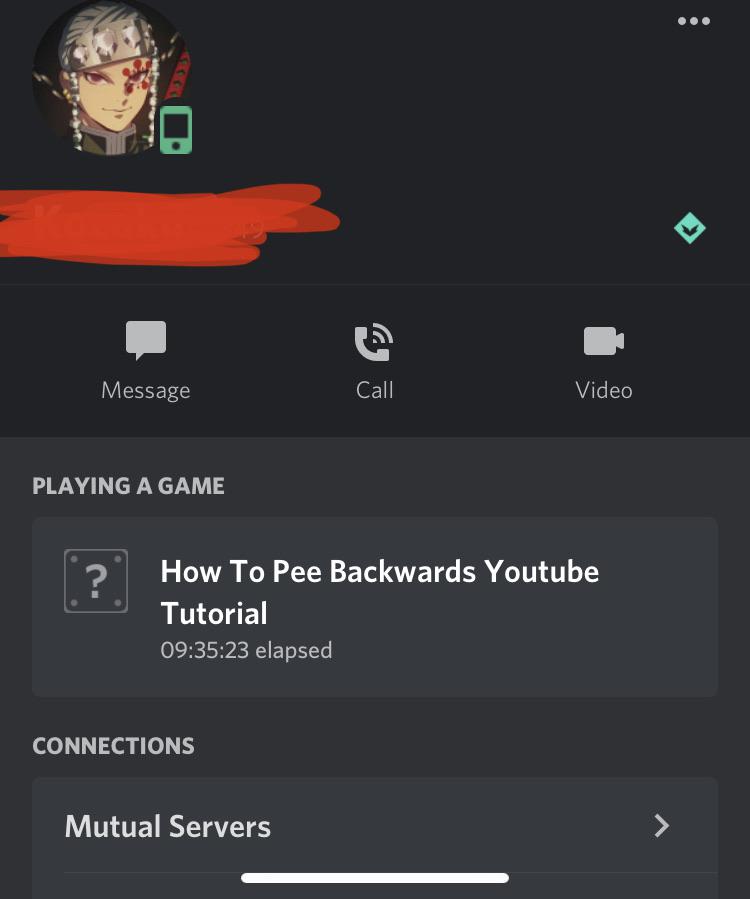Send a message to this user
Screen dimensions: 750x899
click(146, 361)
